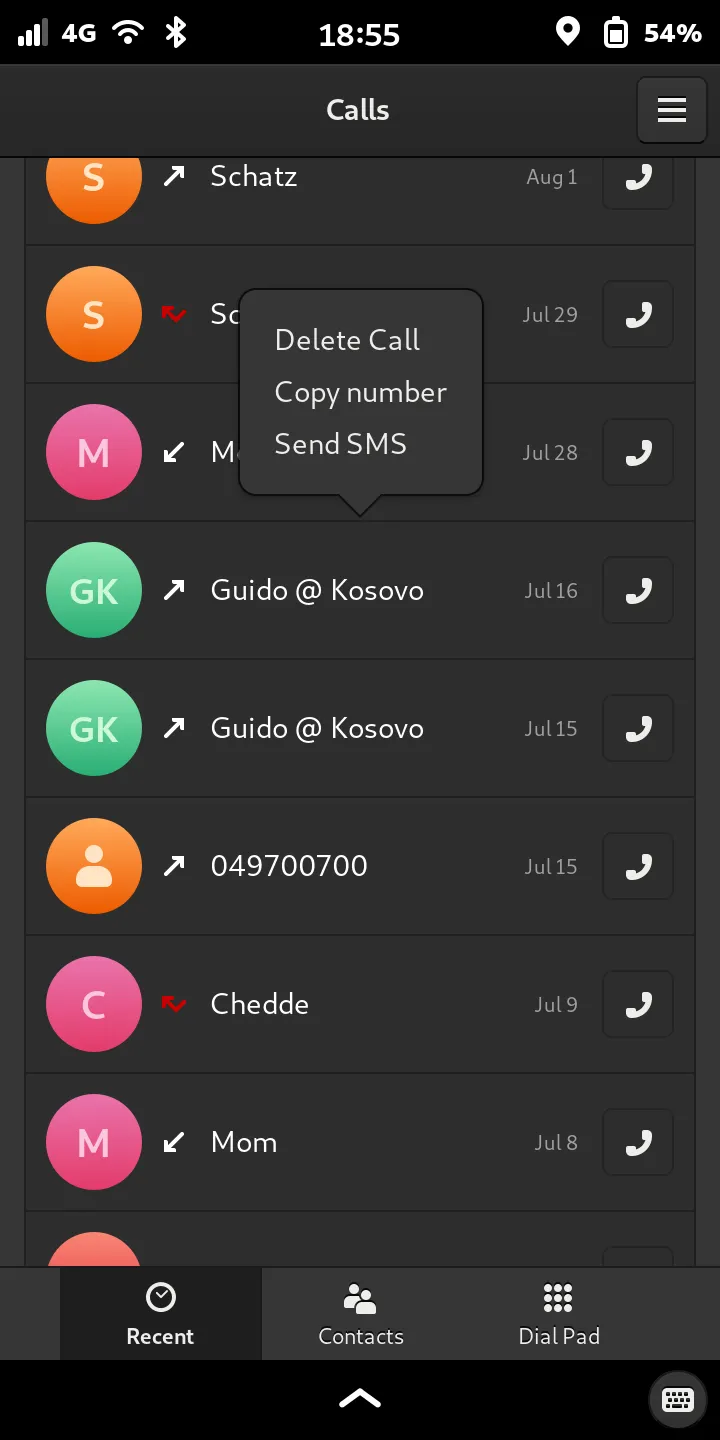Screen dimensions: 720x1440
Task: Tap call button for Guido's Jul 15 entry
Action: (x=638, y=729)
